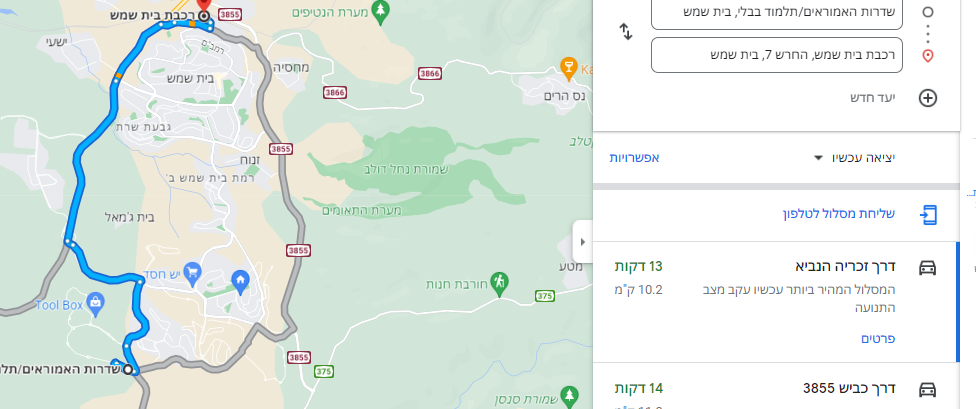Image resolution: width=976 pixels, height=409 pixels.
Task: Tap the Tool Box shop marker
Action: 95,301
